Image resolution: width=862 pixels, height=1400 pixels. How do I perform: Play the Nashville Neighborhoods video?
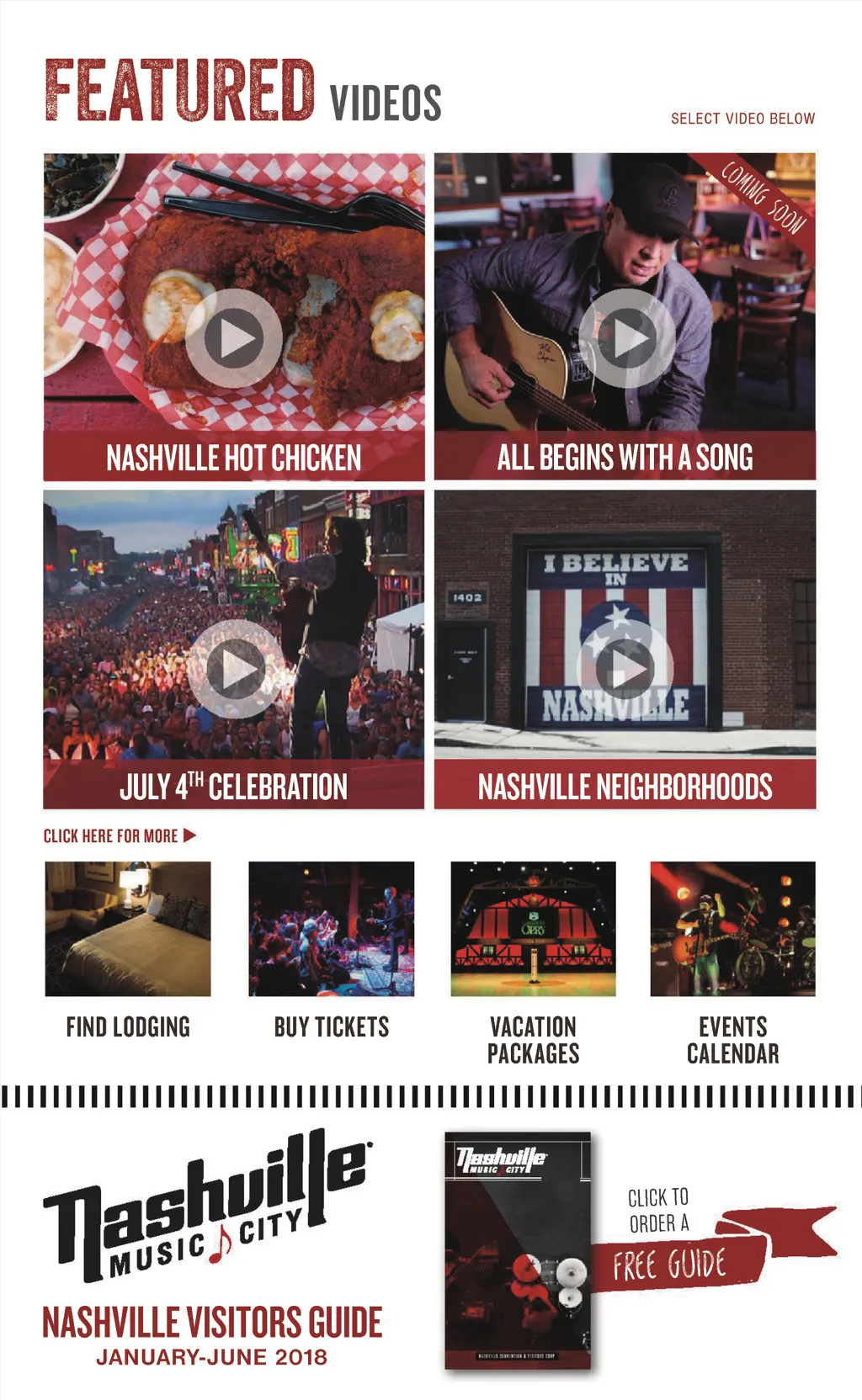click(x=625, y=668)
